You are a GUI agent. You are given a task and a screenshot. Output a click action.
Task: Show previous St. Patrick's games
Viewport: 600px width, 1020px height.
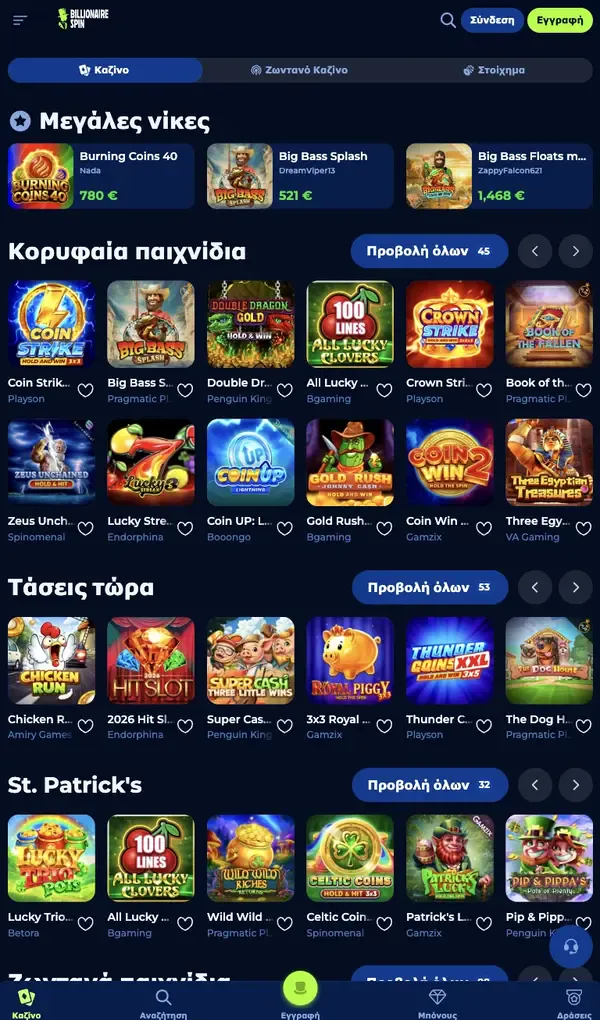tap(535, 785)
